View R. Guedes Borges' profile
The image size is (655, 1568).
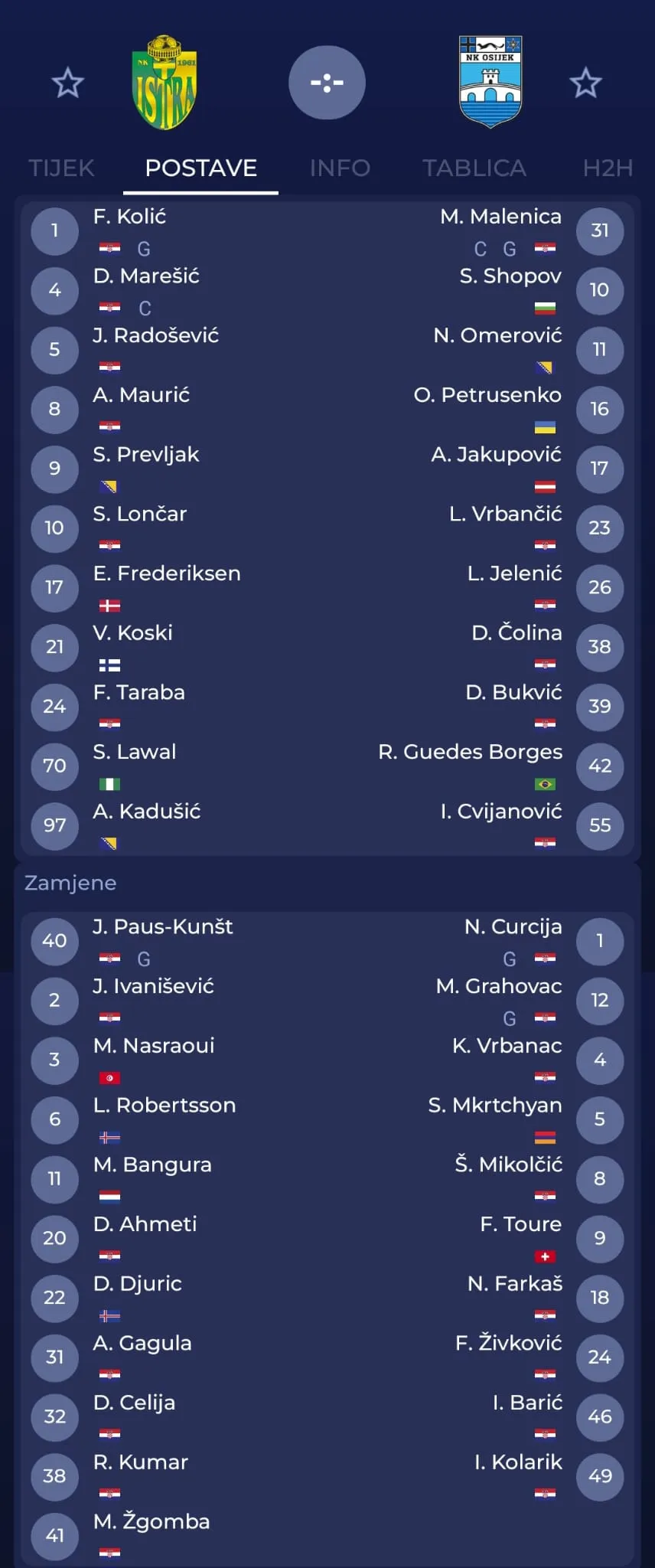470,752
